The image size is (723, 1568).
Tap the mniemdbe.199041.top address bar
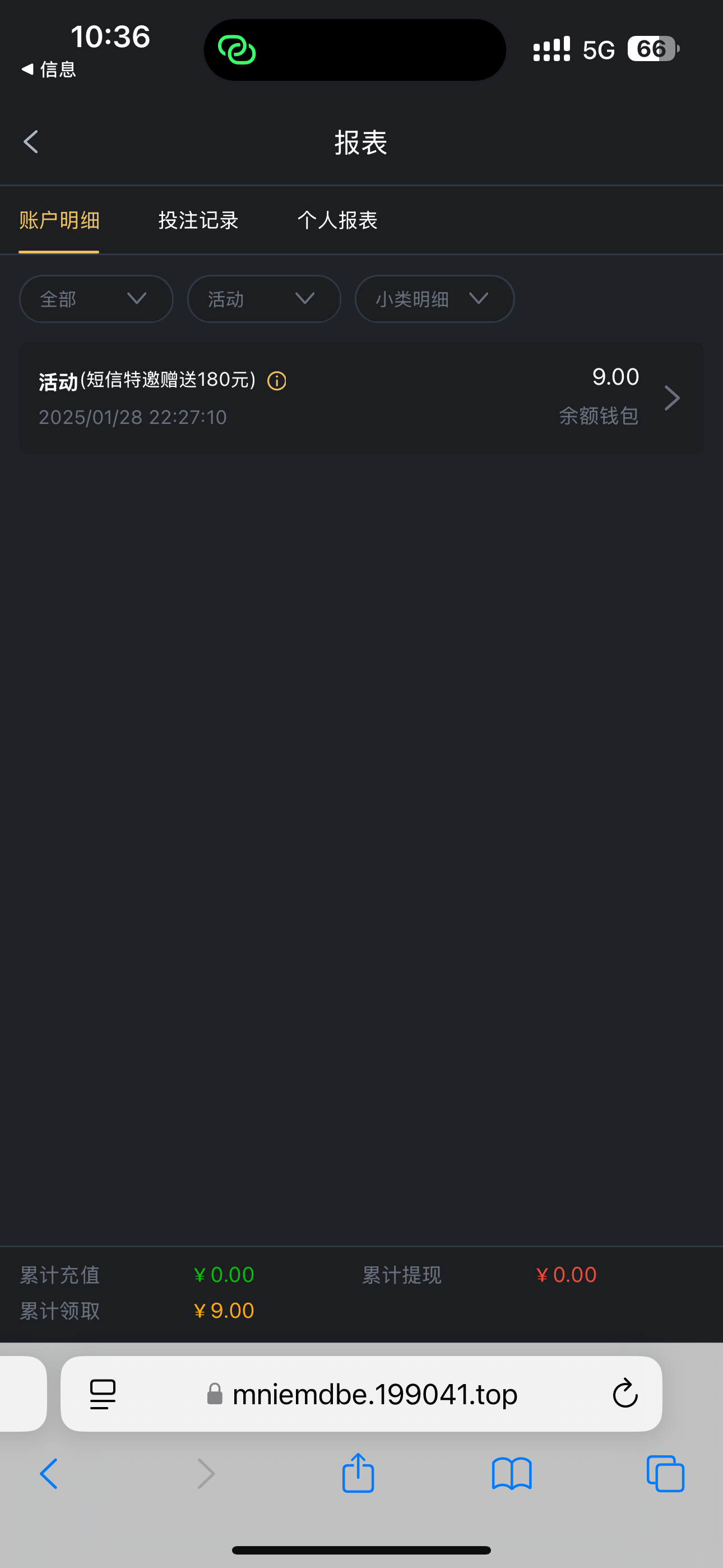(x=374, y=1395)
